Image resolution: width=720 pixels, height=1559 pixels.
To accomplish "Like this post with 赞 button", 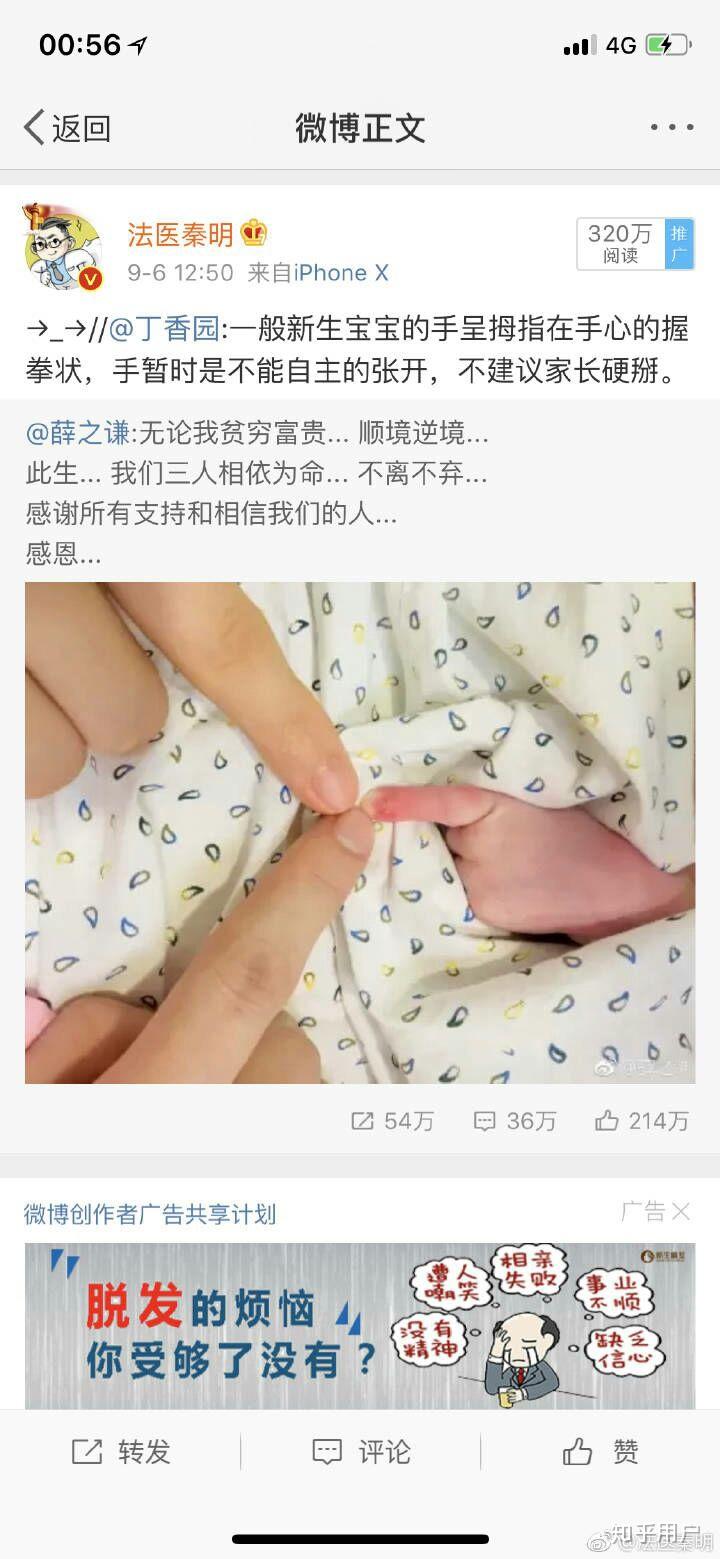I will point(600,1452).
